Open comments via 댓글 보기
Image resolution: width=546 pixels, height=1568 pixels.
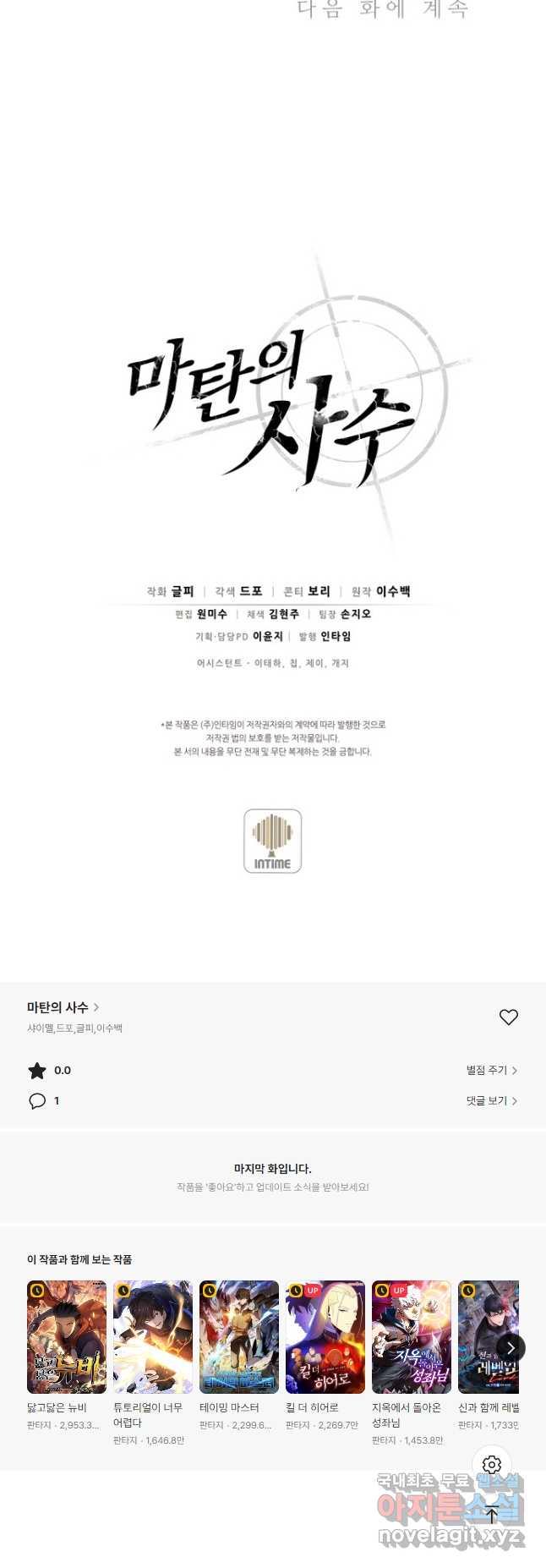click(x=491, y=1101)
